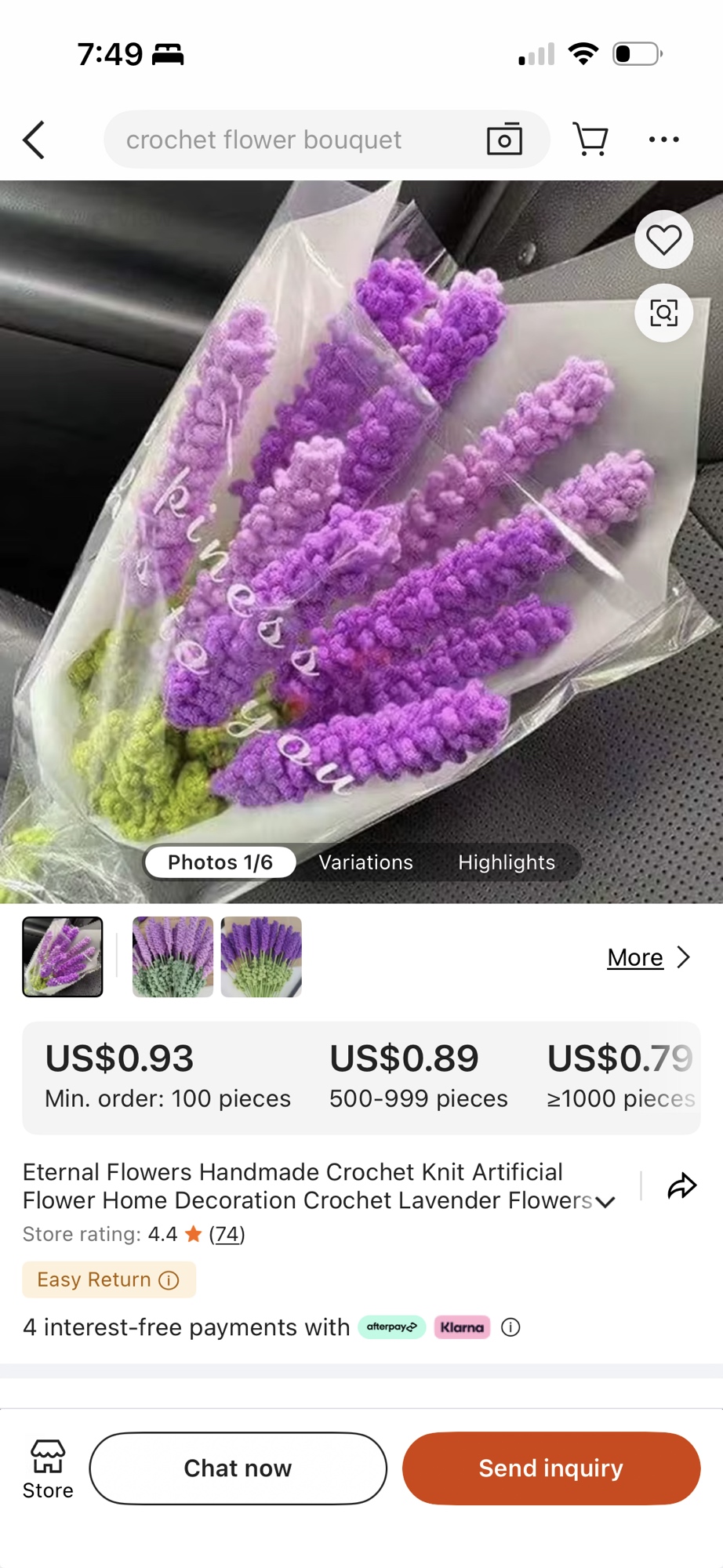The image size is (723, 1568).
Task: View the second thumbnail of upright lavender stems
Action: pyautogui.click(x=173, y=956)
